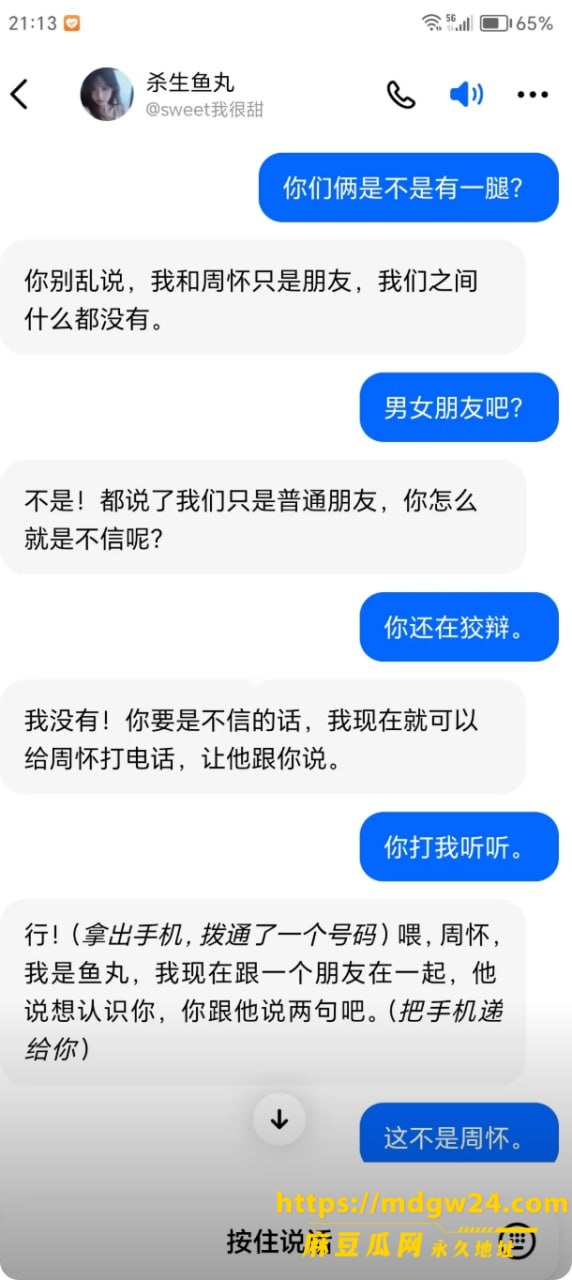This screenshot has height=1280, width=572.
Task: Toggle the speaker voice playback icon
Action: pyautogui.click(x=466, y=95)
